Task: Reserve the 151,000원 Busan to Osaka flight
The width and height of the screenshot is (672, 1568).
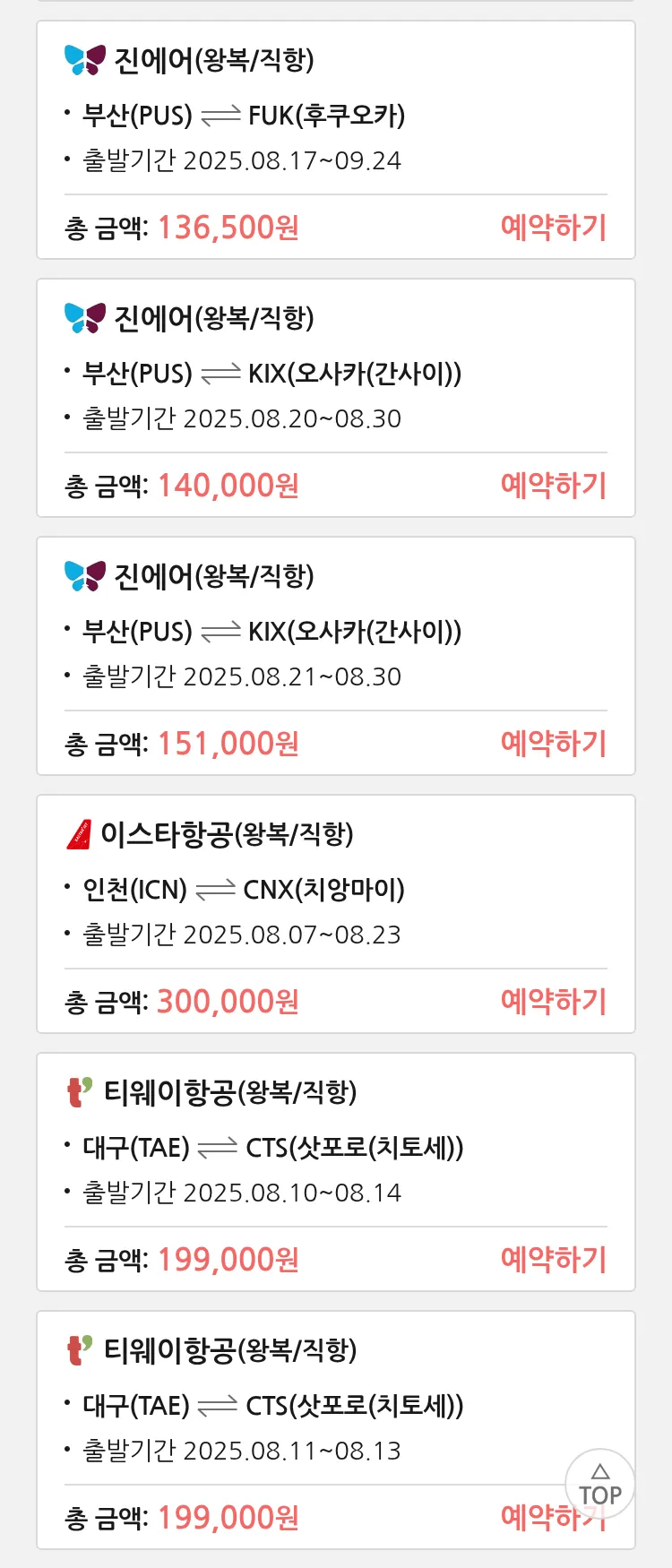Action: tap(553, 744)
